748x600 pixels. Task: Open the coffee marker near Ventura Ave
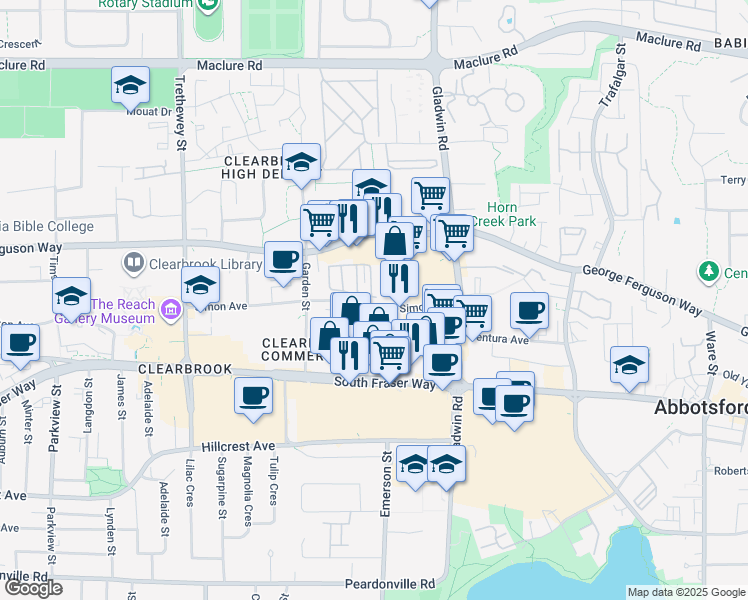pos(530,315)
